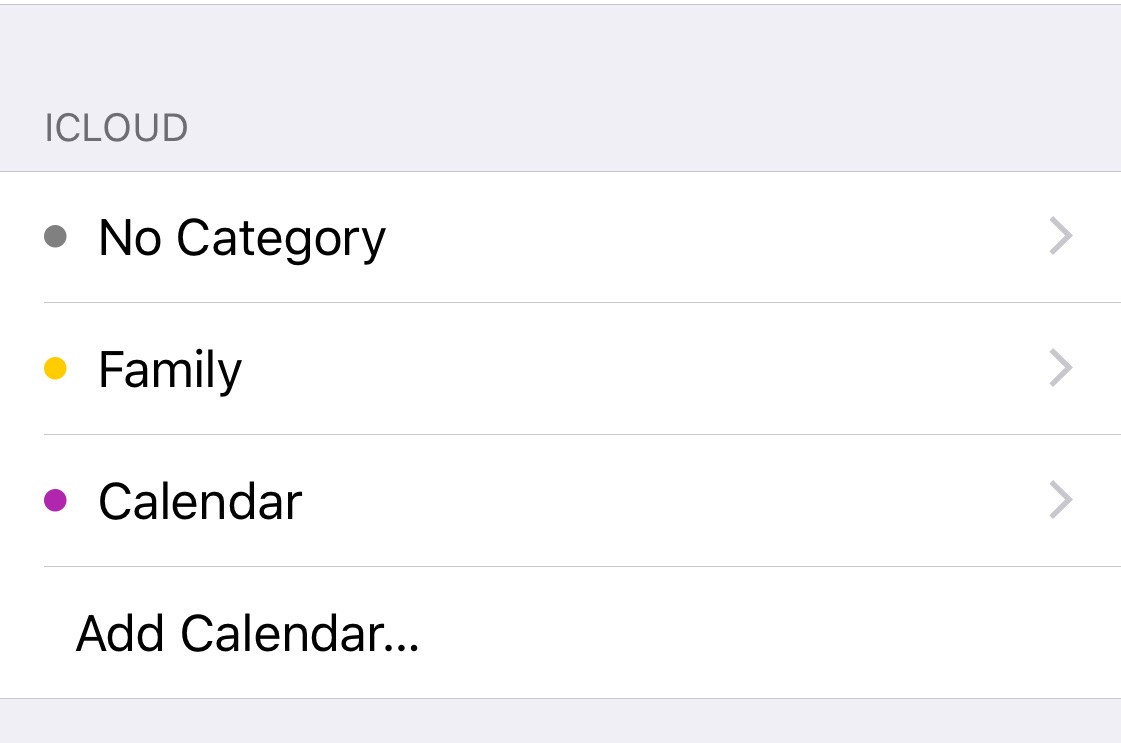
Task: Tap Add Calendar…
Action: click(247, 633)
